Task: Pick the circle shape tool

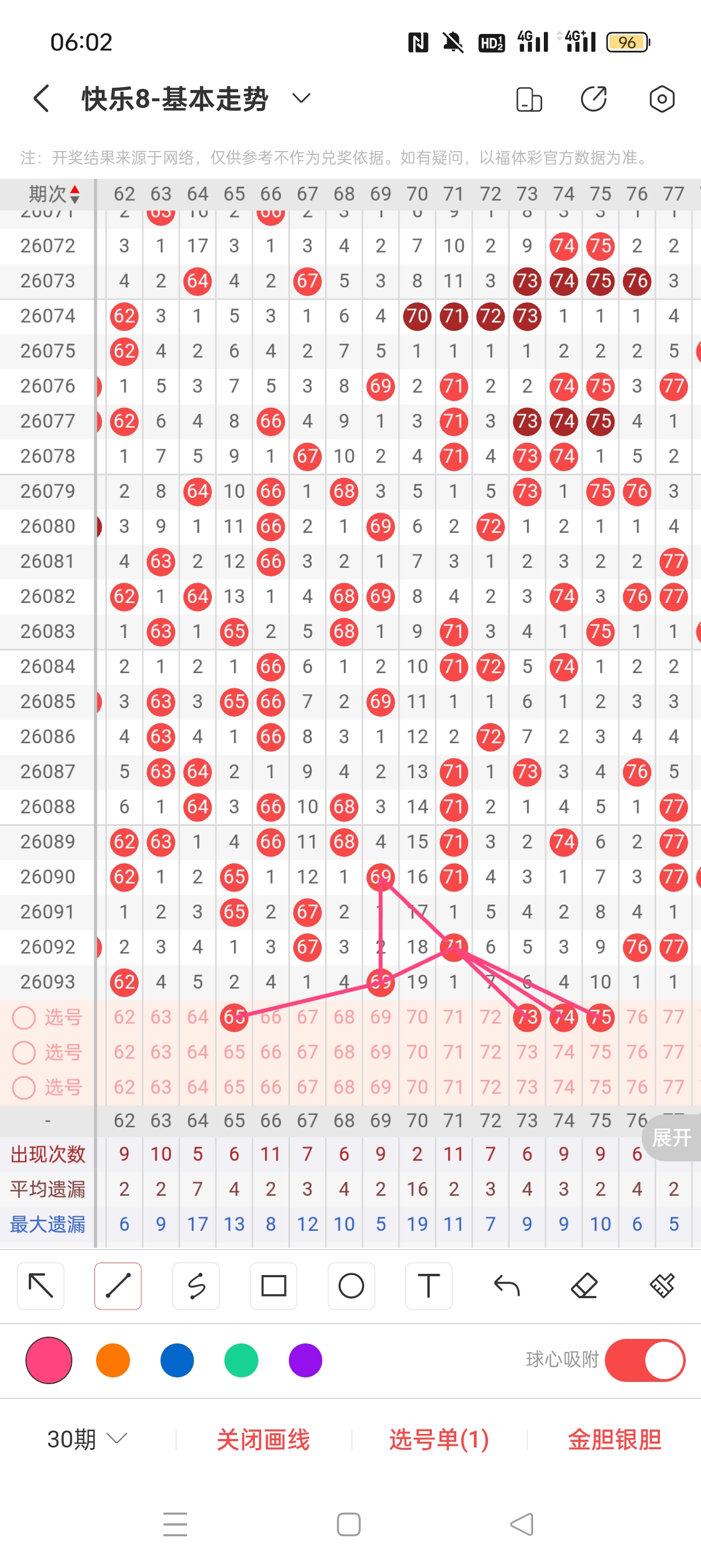Action: (x=351, y=1286)
